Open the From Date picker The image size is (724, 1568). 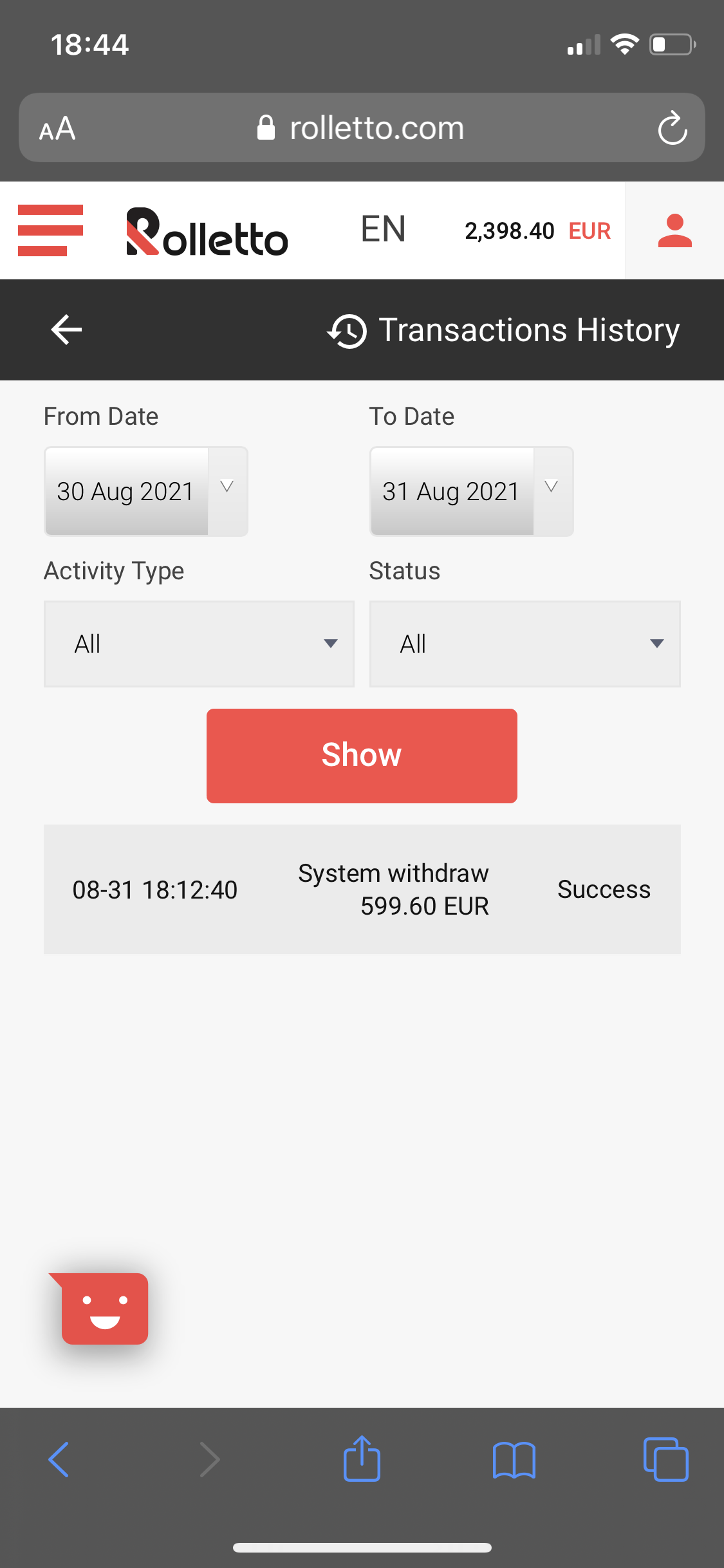click(x=146, y=491)
